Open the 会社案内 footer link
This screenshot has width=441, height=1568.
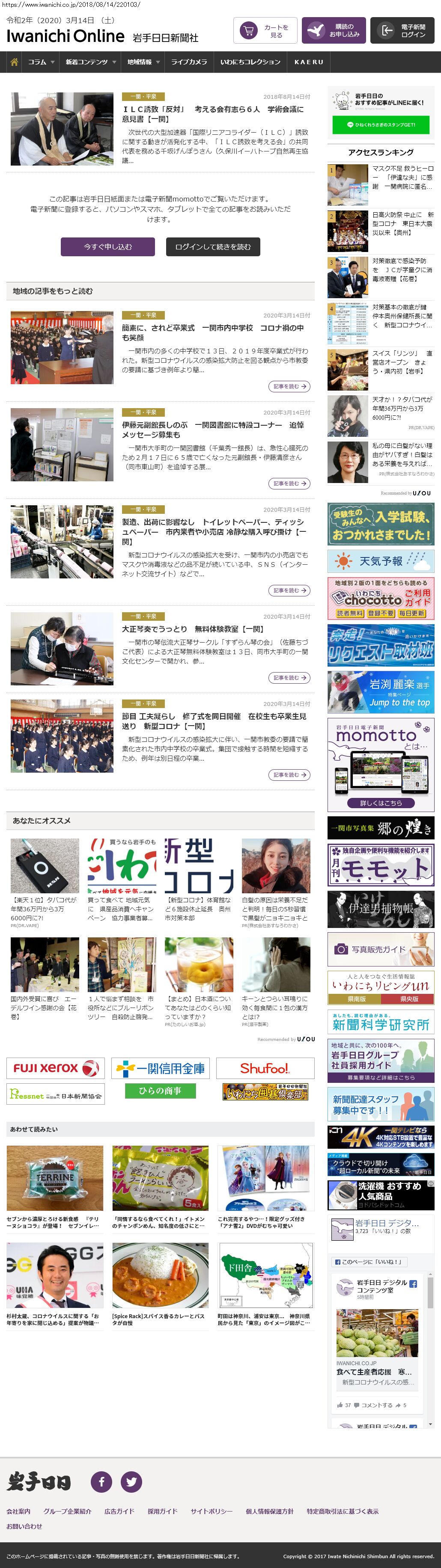[x=18, y=1512]
